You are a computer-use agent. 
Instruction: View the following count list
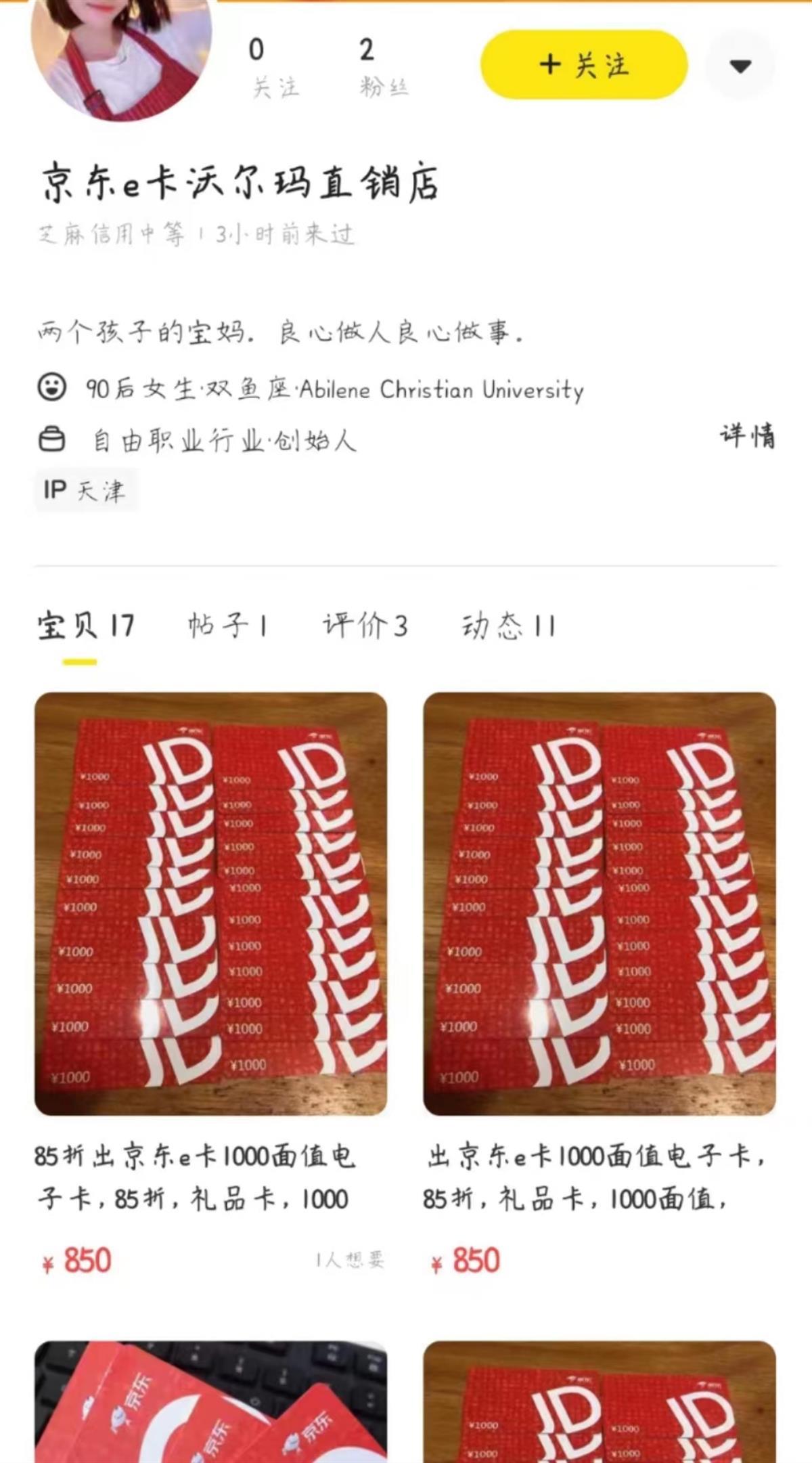pos(274,68)
